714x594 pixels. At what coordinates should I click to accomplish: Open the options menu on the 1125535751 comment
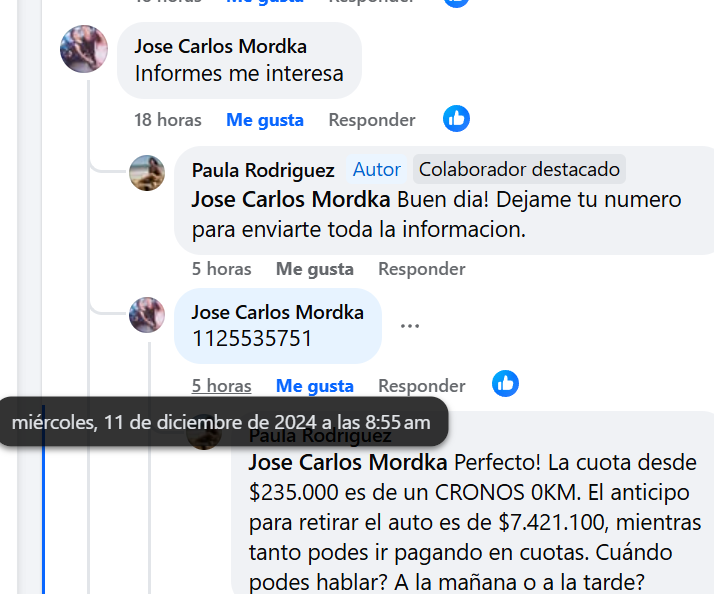(x=410, y=326)
